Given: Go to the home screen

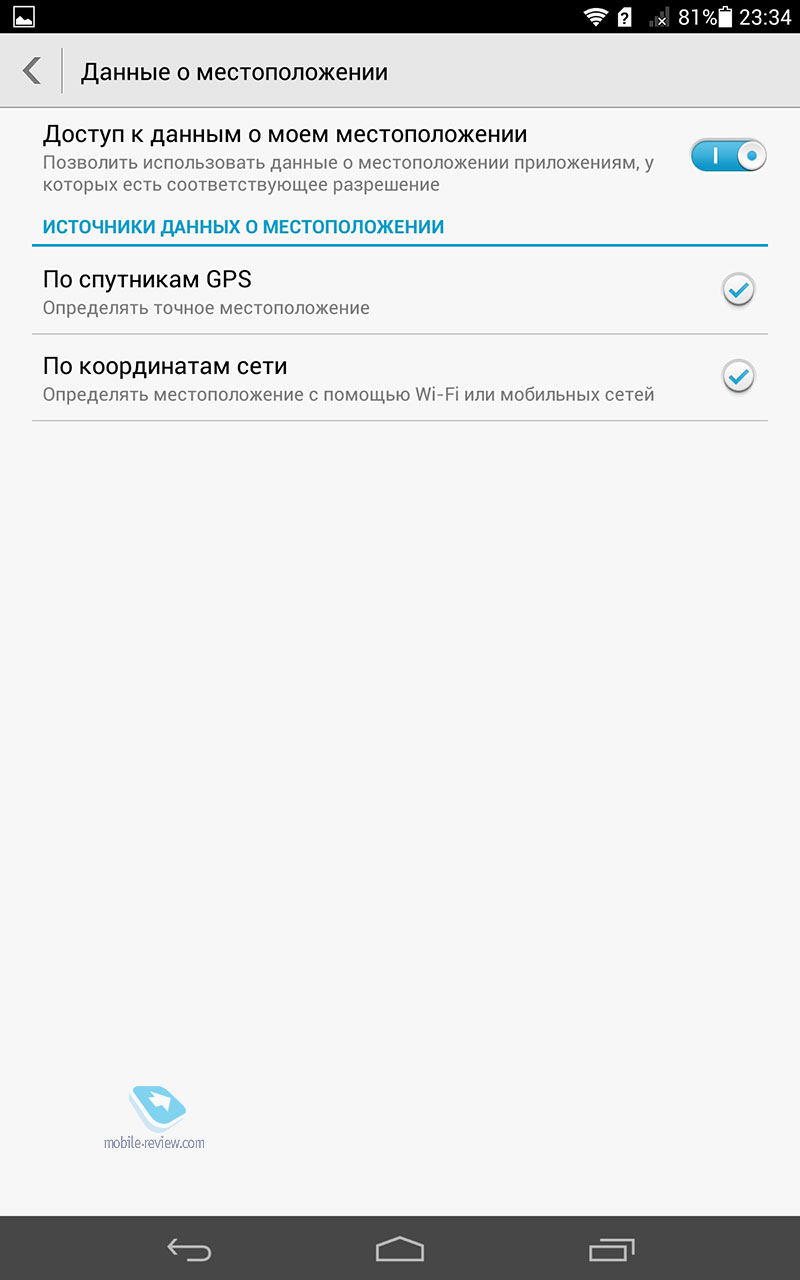Looking at the screenshot, I should coord(400,1249).
